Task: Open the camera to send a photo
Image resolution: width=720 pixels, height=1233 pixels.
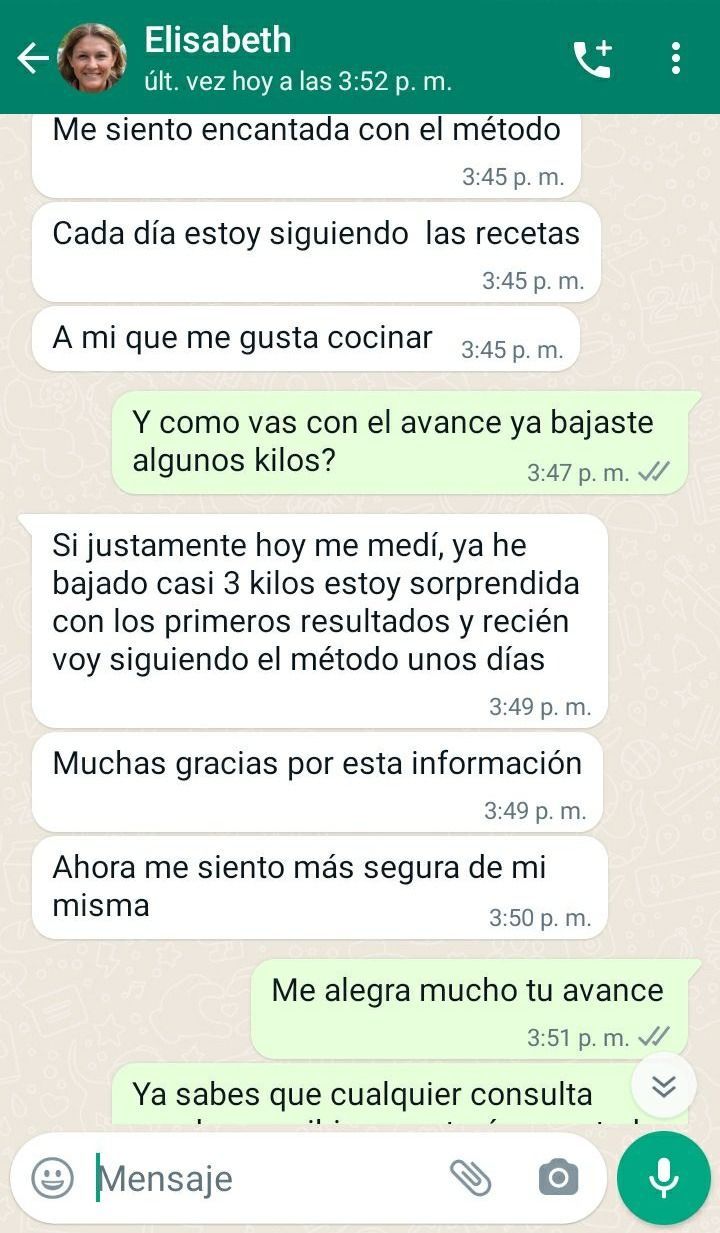Action: pos(558,1177)
